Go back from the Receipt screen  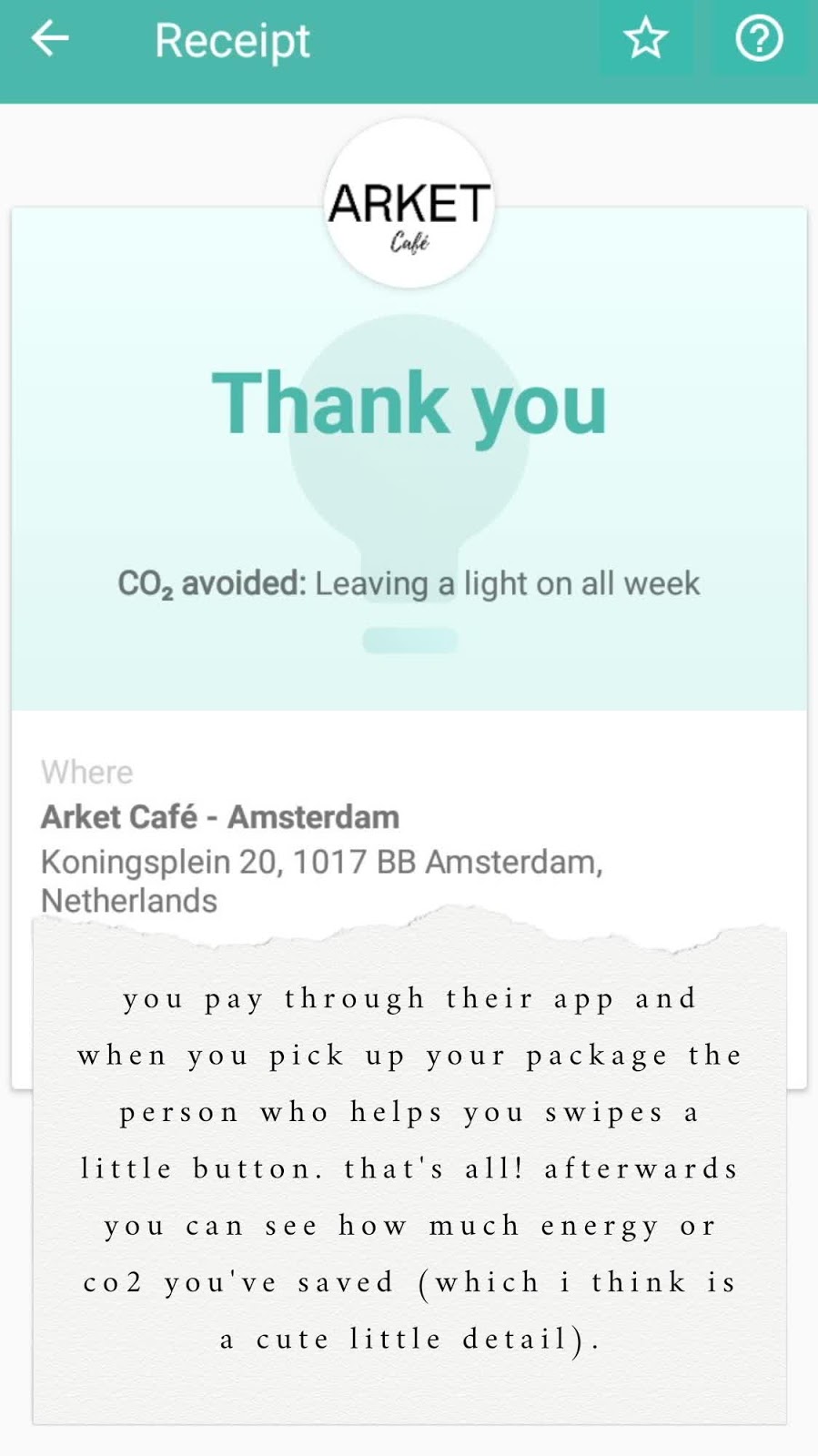coord(50,39)
